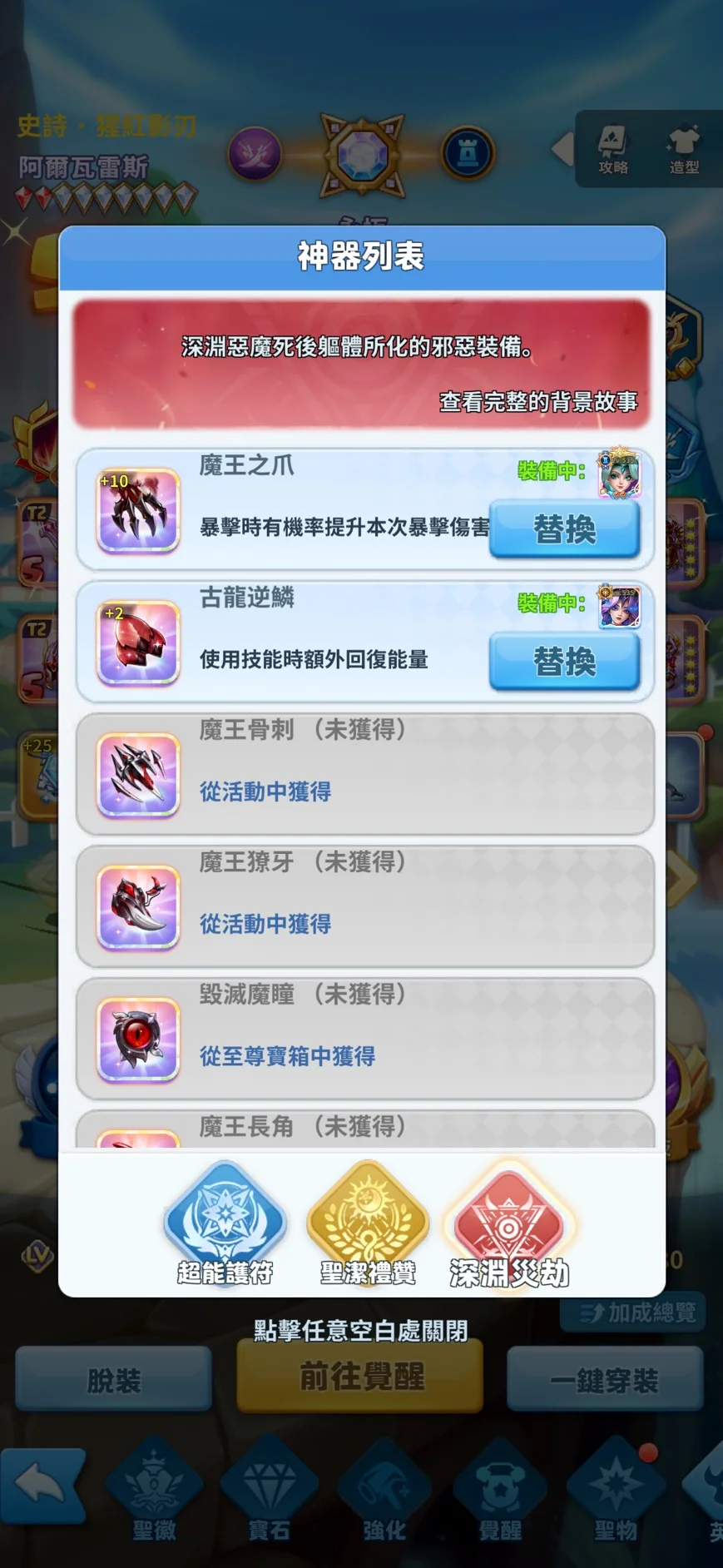Replace the 古龍逆鱗 artifact
The height and width of the screenshot is (1568, 723).
pyautogui.click(x=564, y=662)
